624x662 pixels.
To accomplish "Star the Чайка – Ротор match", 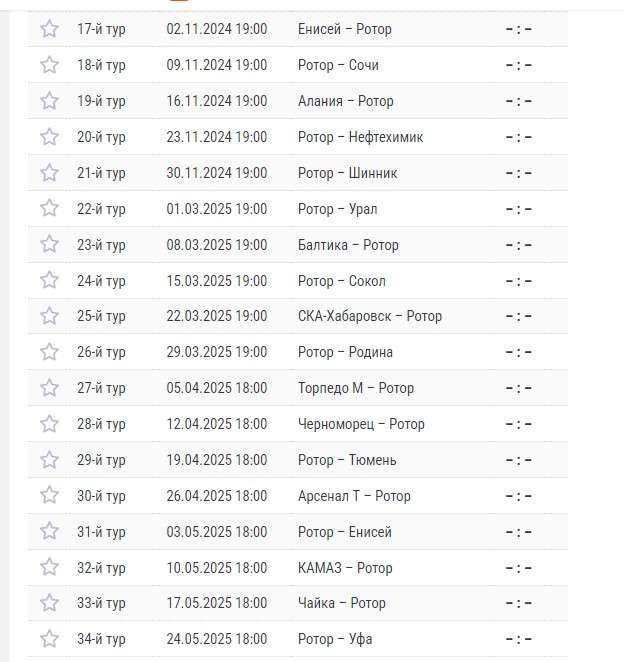I will coord(49,603).
